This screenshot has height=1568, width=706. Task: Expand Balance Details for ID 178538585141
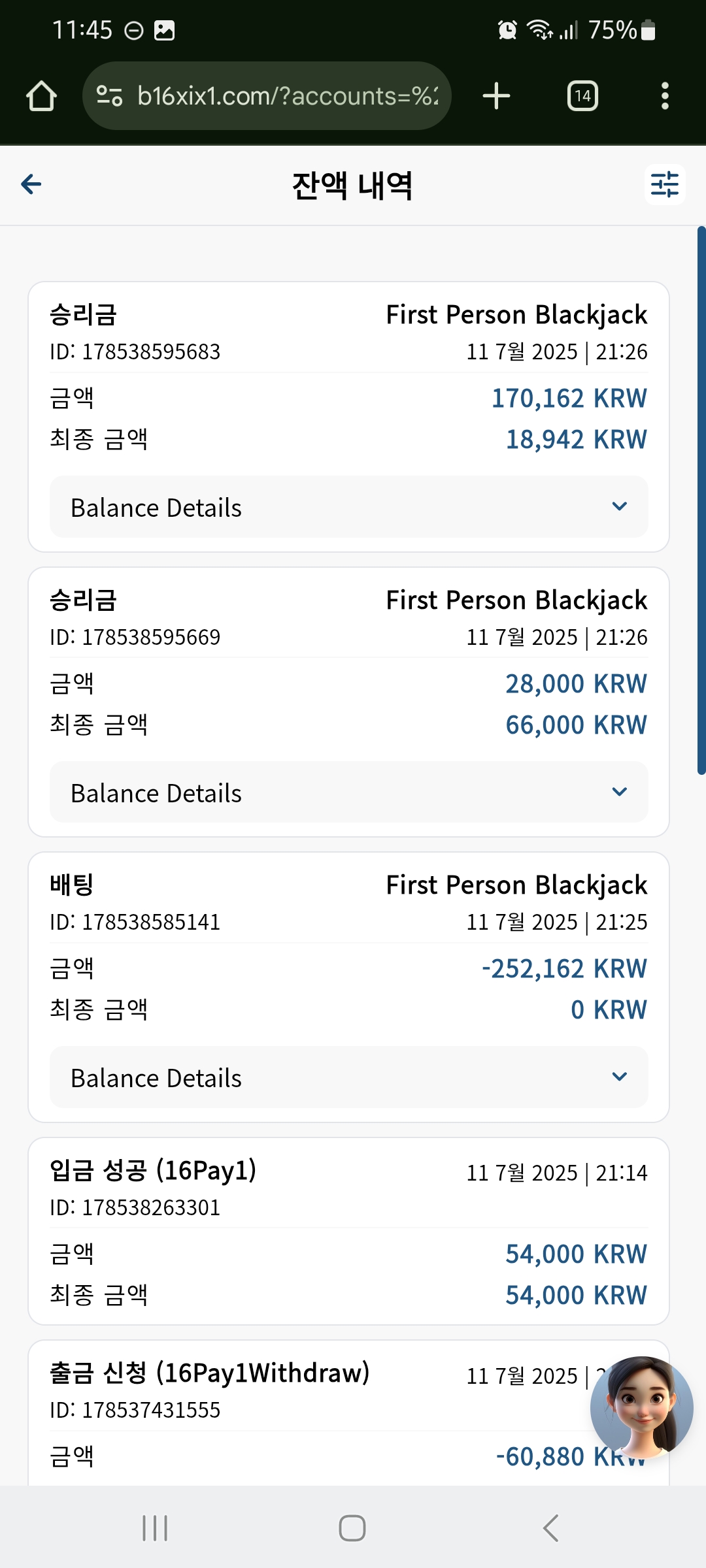[349, 1077]
